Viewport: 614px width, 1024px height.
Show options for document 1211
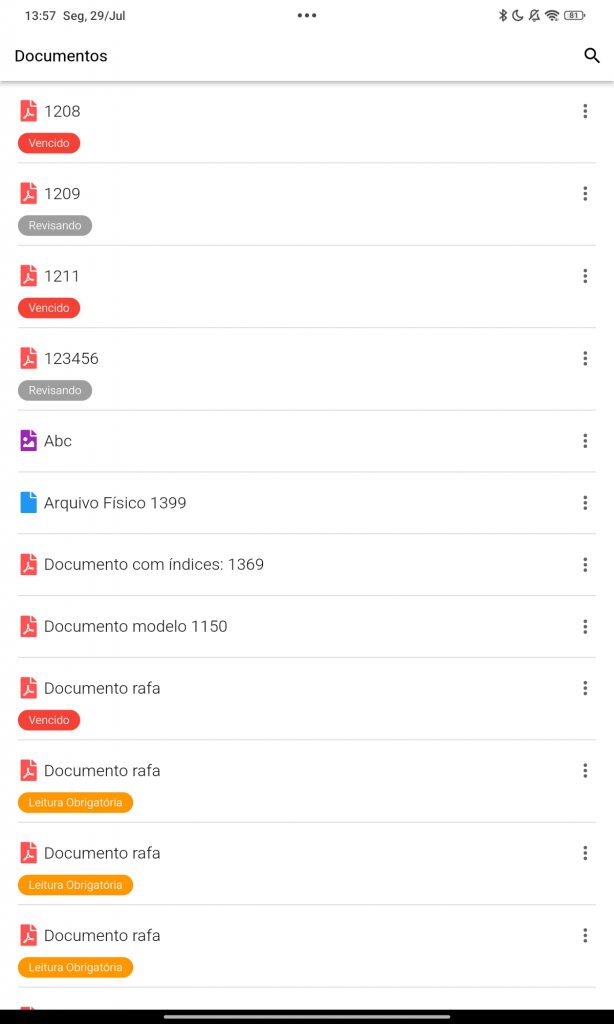click(585, 276)
